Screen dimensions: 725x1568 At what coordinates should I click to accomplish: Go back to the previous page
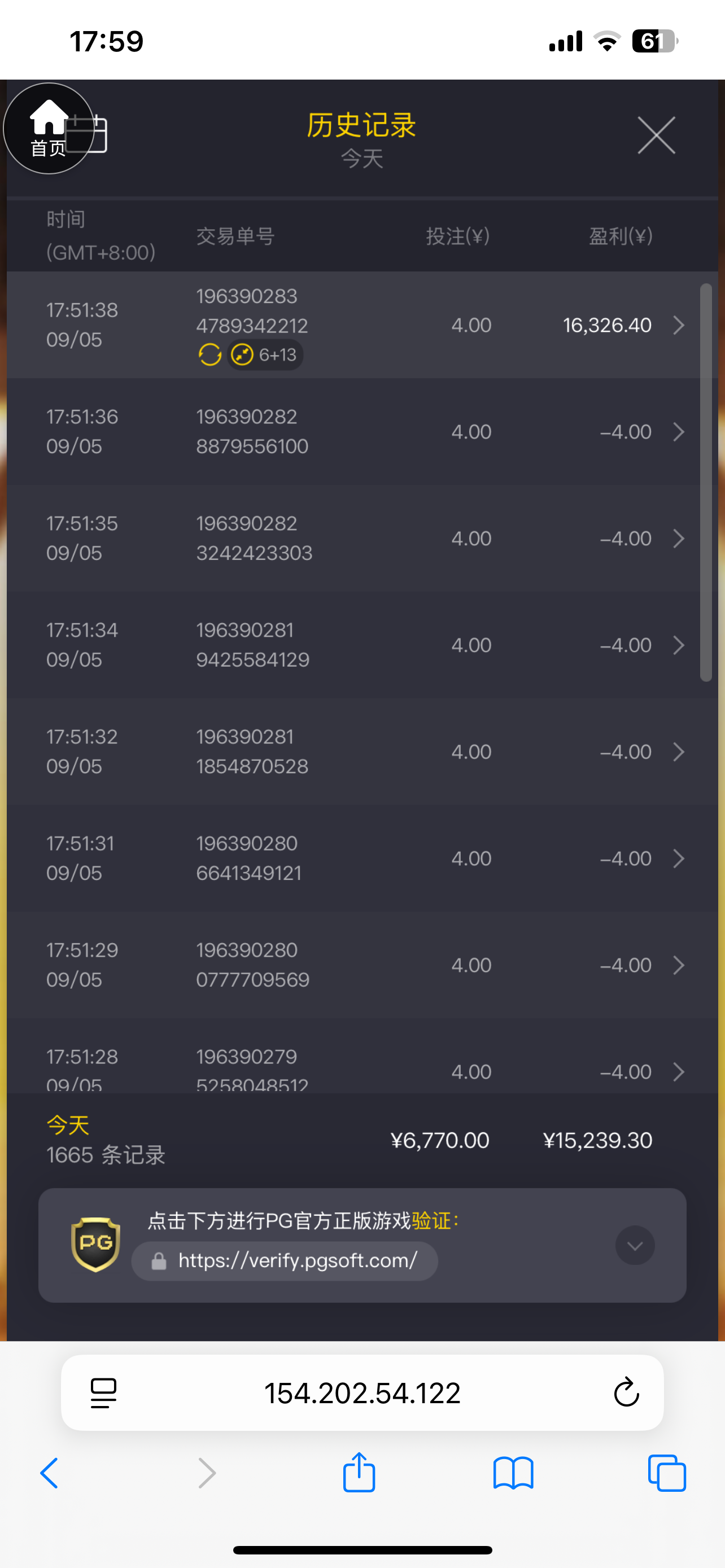coord(49,1474)
